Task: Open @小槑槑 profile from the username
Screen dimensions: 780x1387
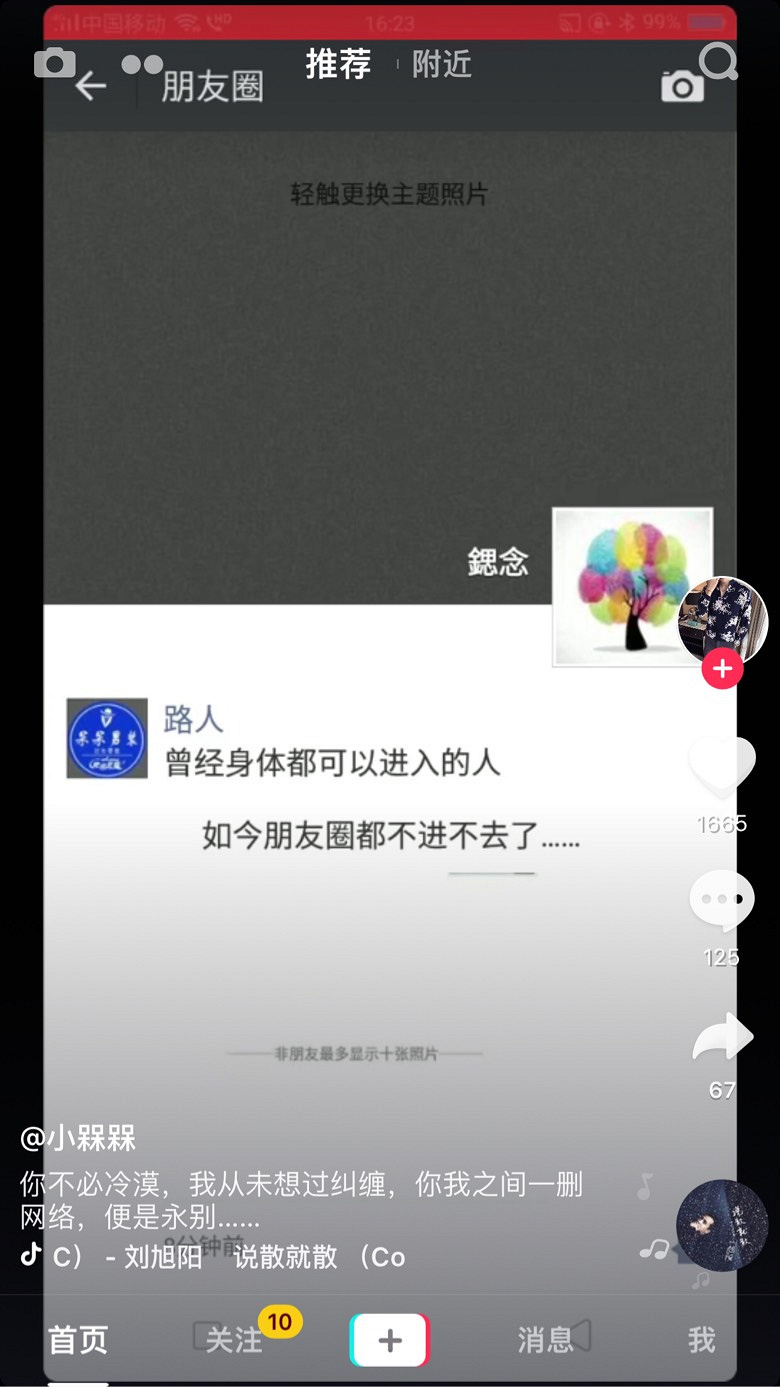Action: (x=78, y=1138)
